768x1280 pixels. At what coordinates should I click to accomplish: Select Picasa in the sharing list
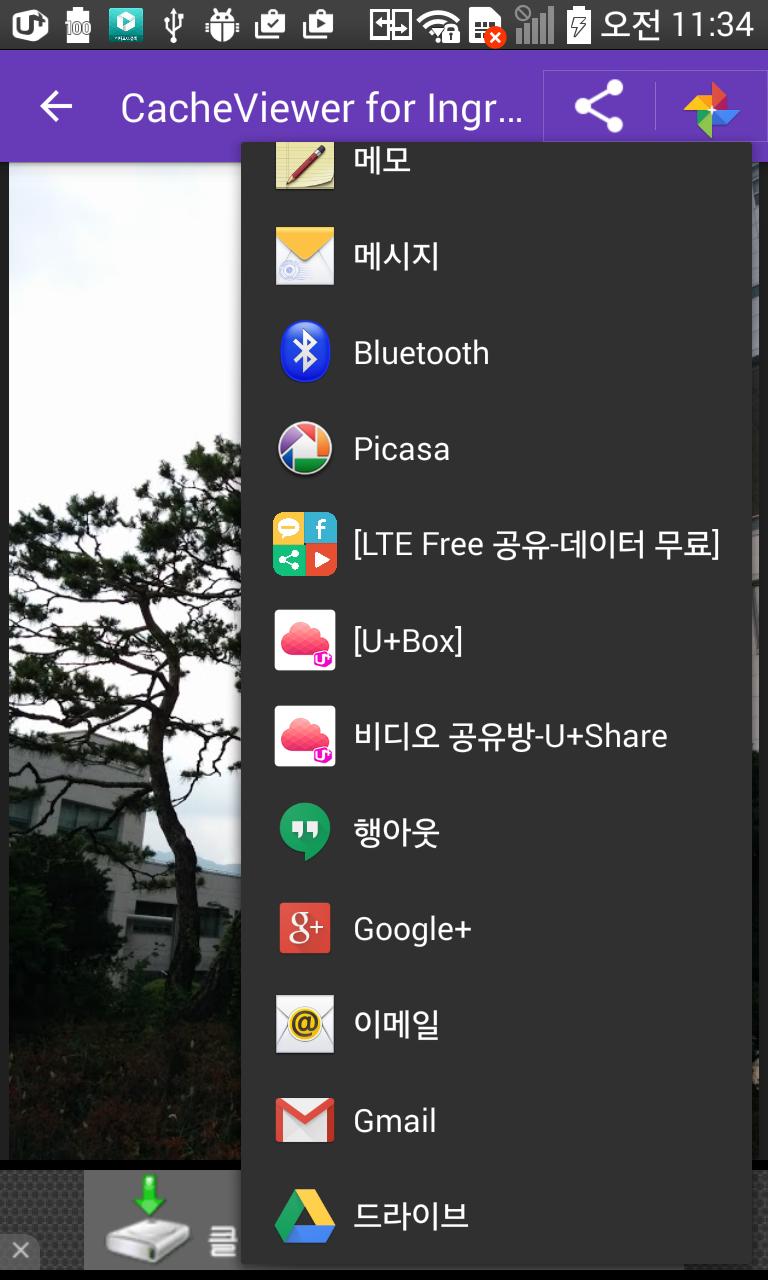click(x=401, y=448)
